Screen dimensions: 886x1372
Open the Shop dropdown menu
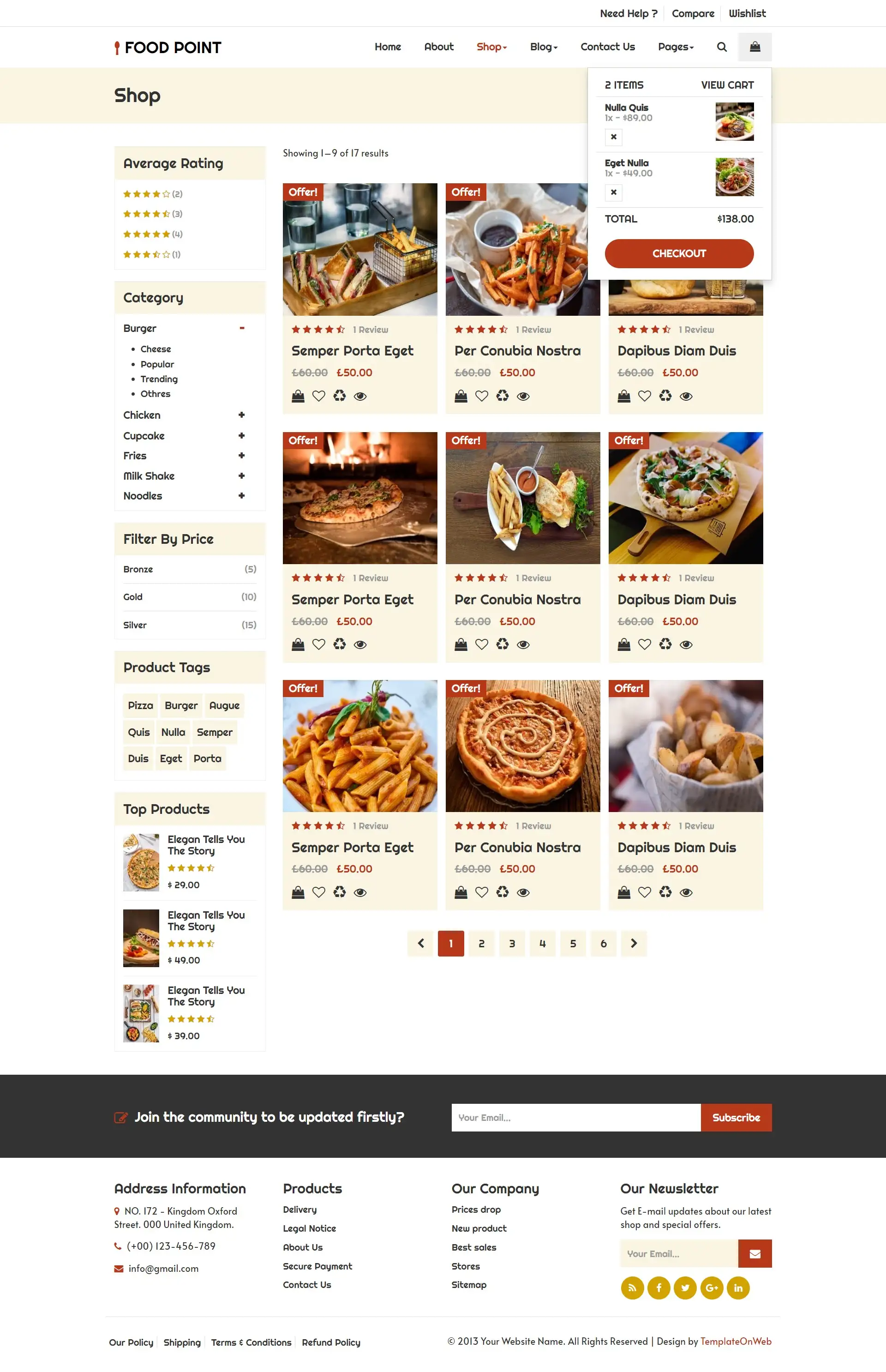(x=490, y=47)
